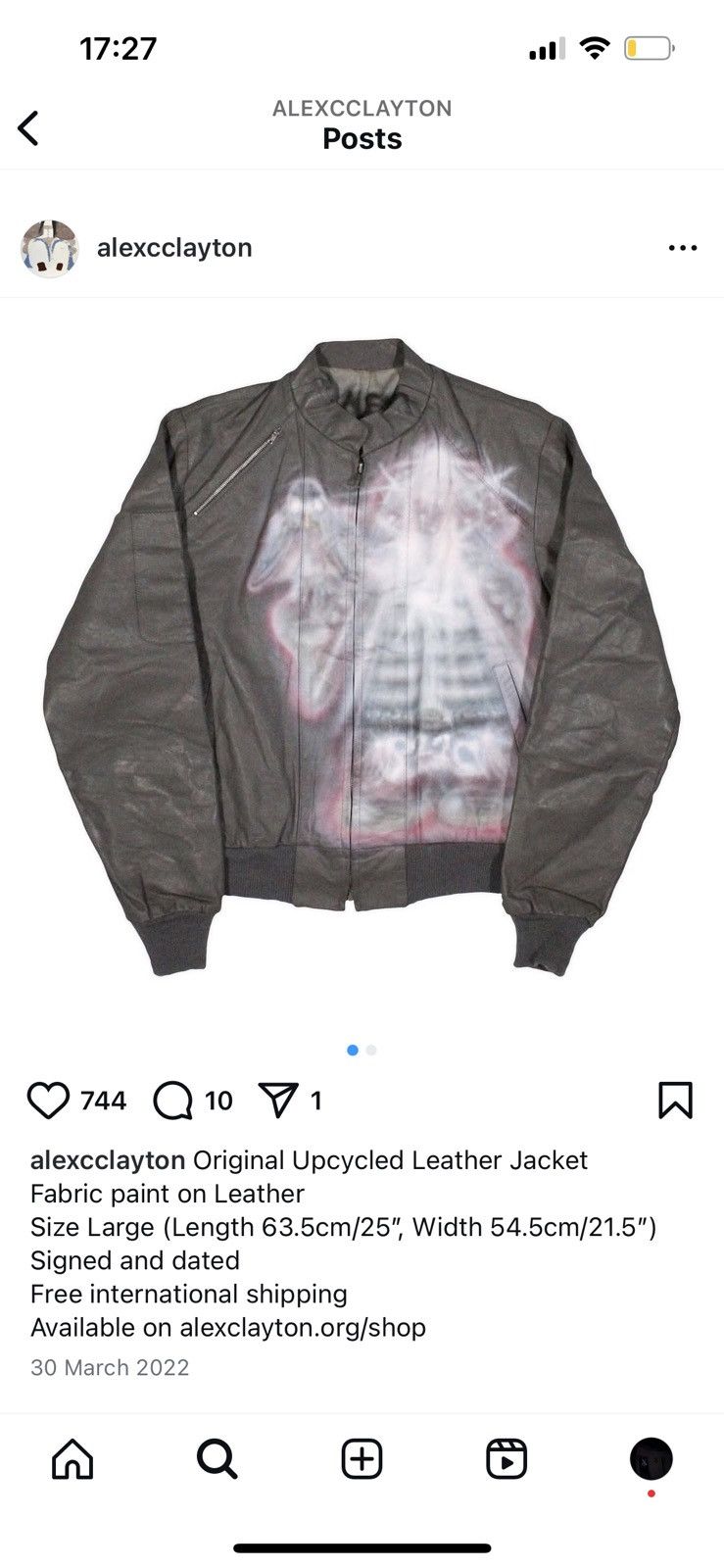
Task: Open the Search tab
Action: click(x=217, y=1458)
